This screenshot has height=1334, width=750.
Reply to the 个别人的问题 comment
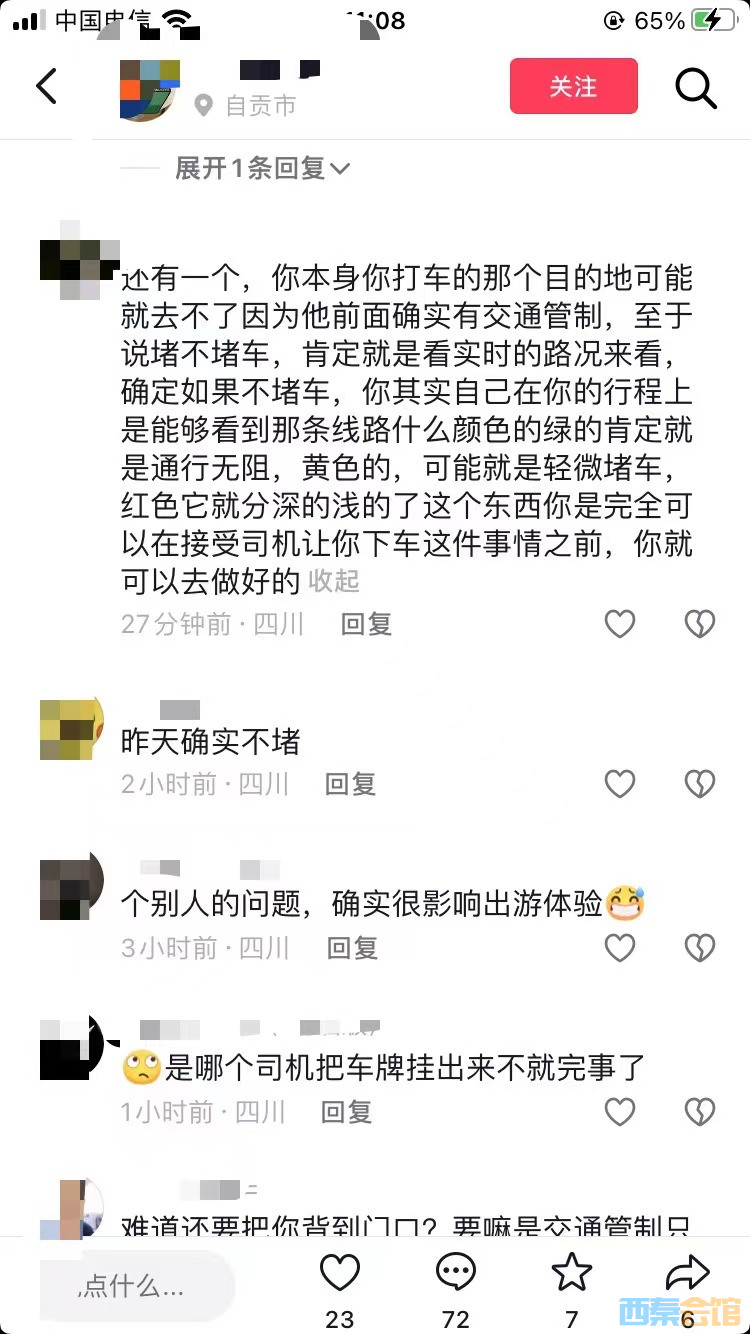352,948
